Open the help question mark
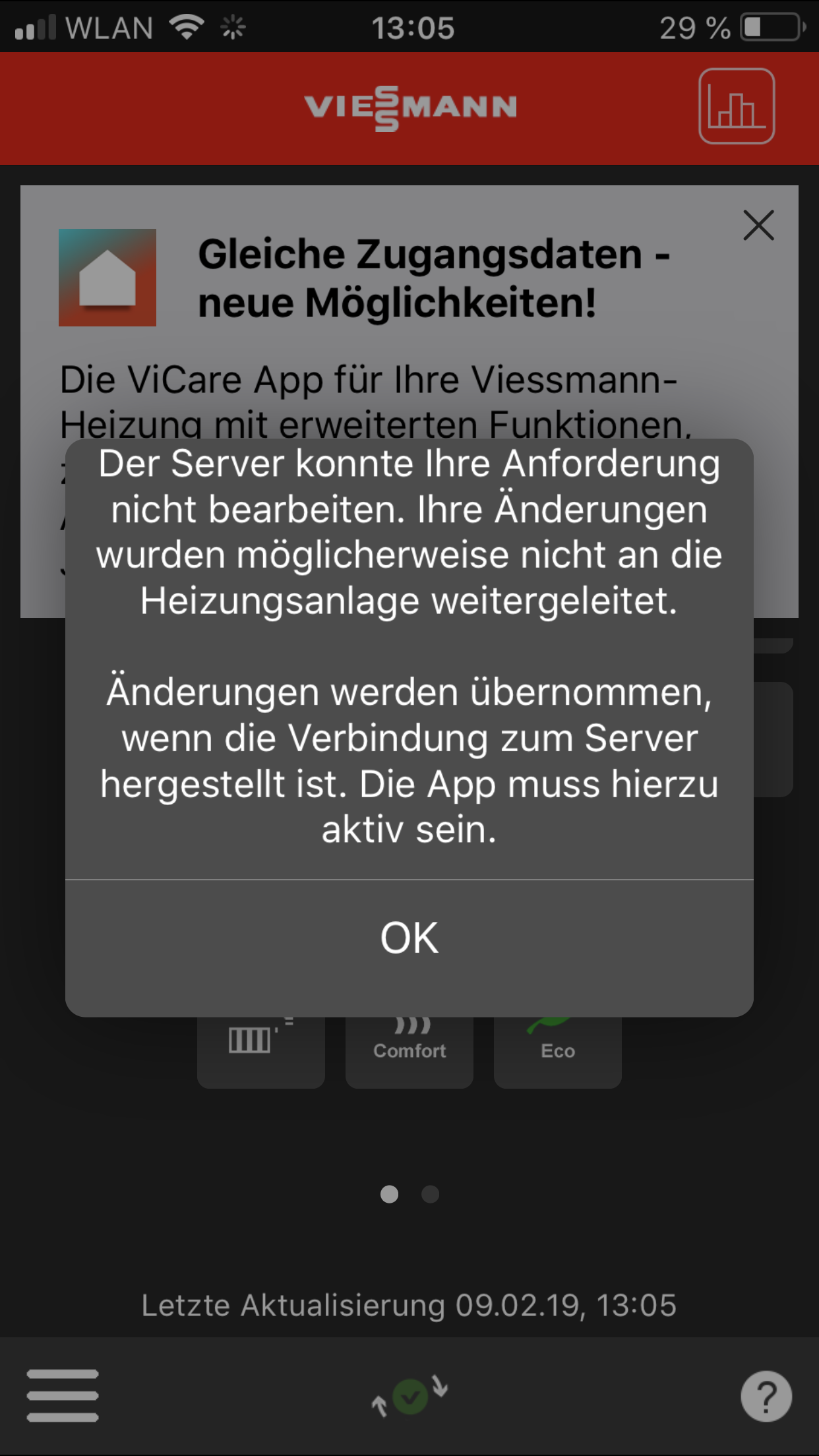819x1456 pixels. [x=766, y=1396]
